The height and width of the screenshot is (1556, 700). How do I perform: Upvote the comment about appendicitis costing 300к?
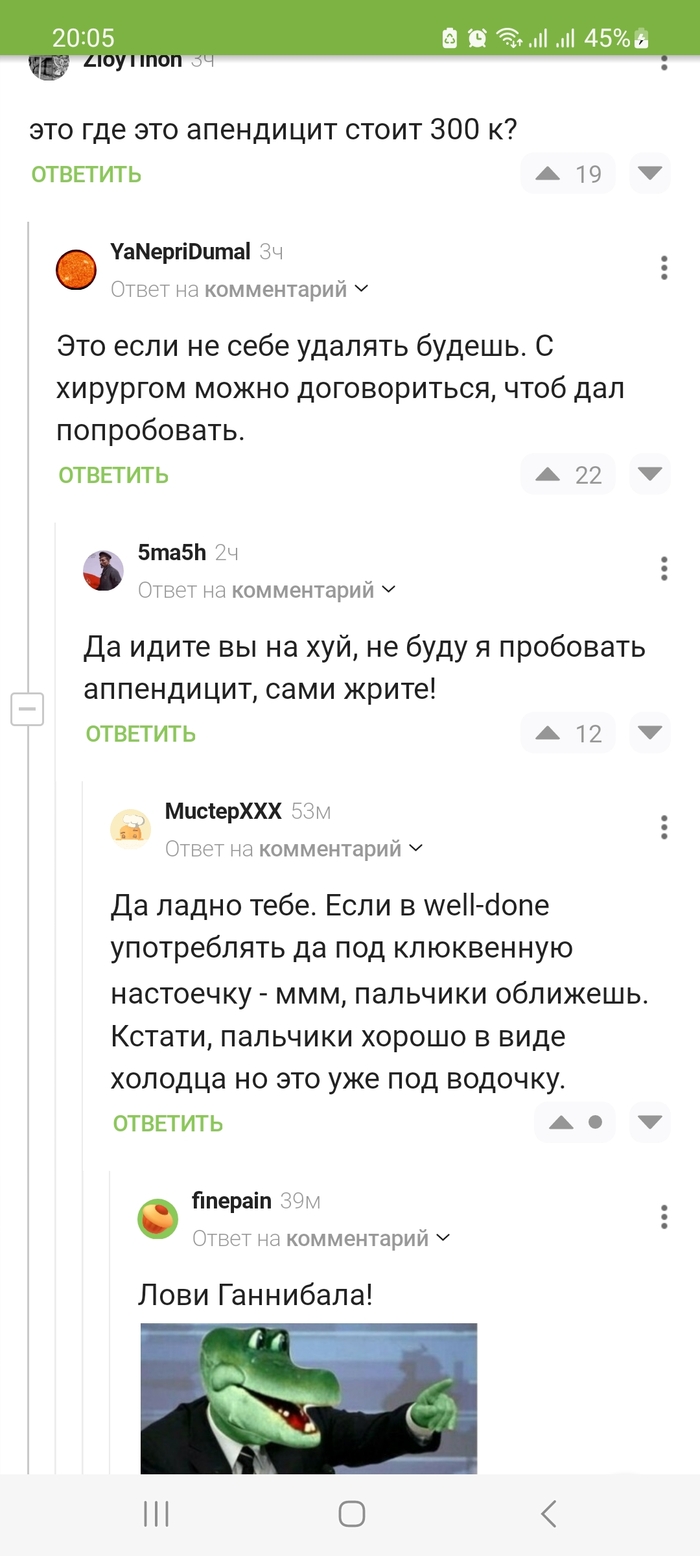coord(547,174)
